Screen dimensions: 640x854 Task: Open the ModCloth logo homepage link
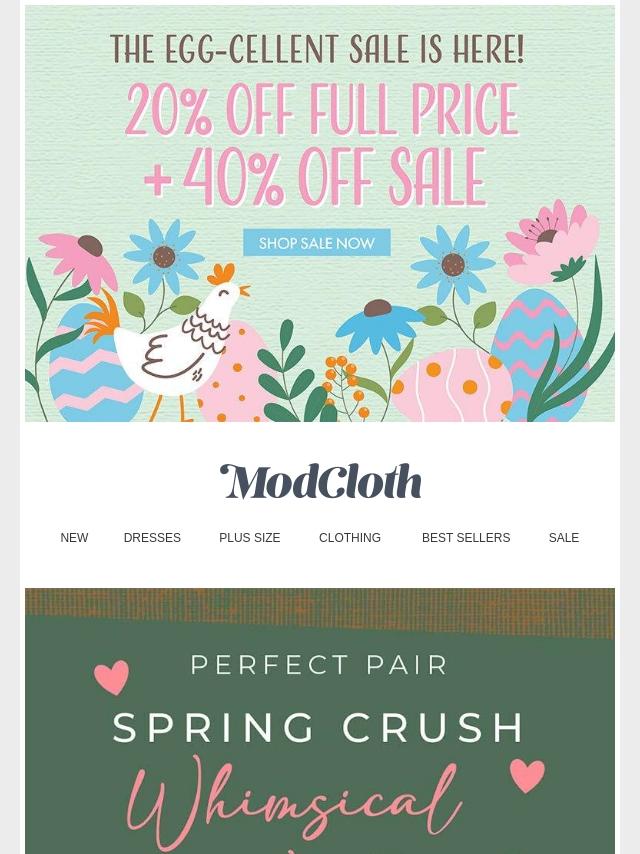point(320,482)
